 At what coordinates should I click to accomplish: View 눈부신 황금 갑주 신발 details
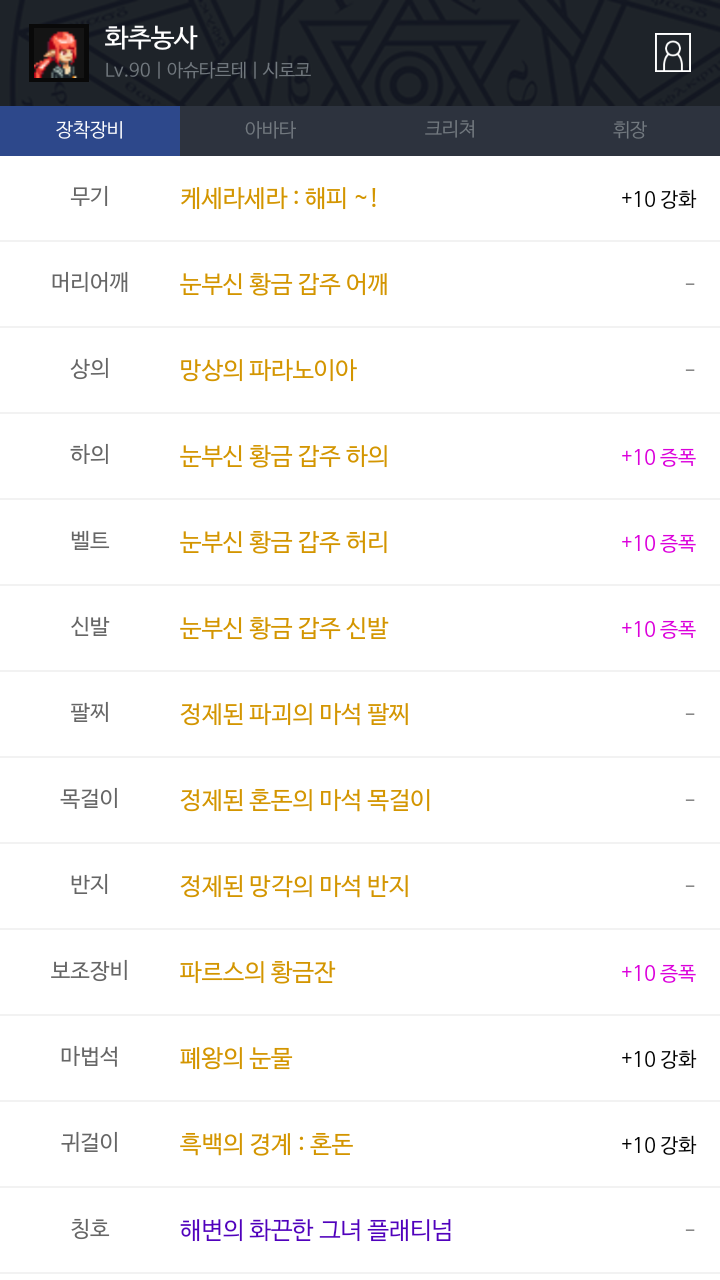[x=284, y=628]
